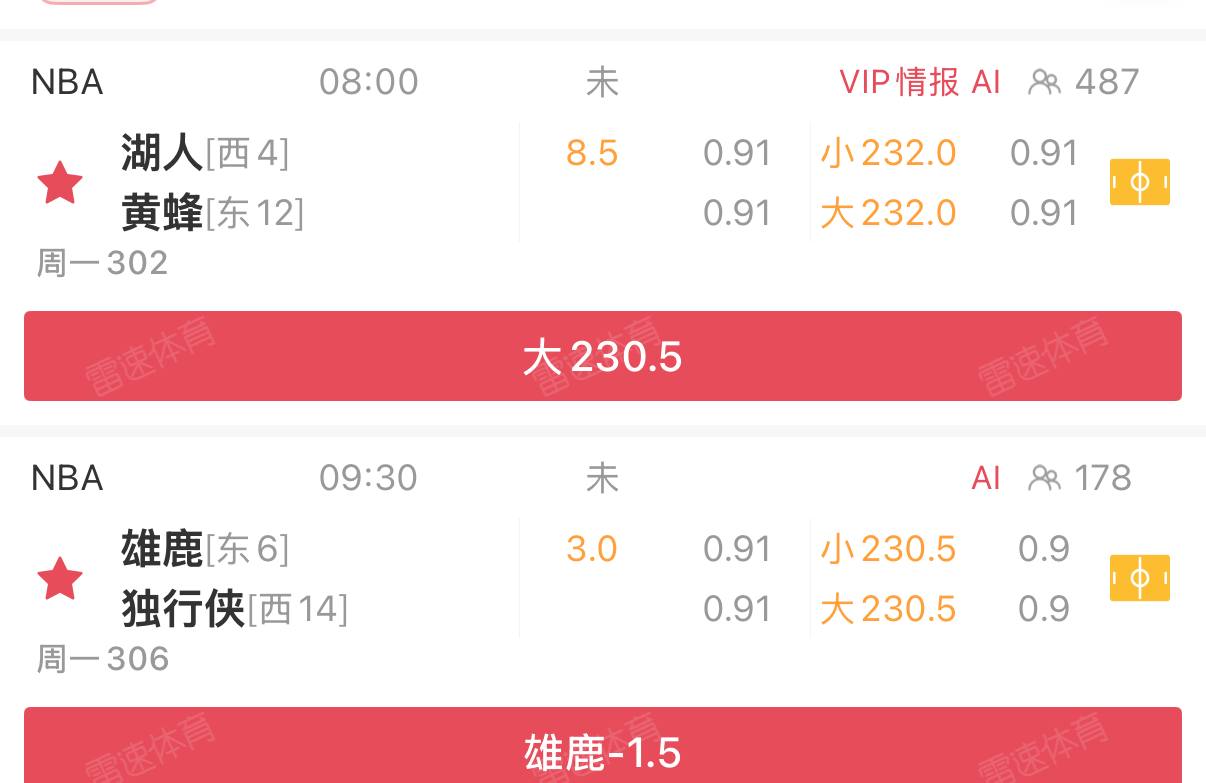Screen dimensions: 1206x783
Task: Tap the 雄鹿-1.5 pick button
Action: click(602, 751)
